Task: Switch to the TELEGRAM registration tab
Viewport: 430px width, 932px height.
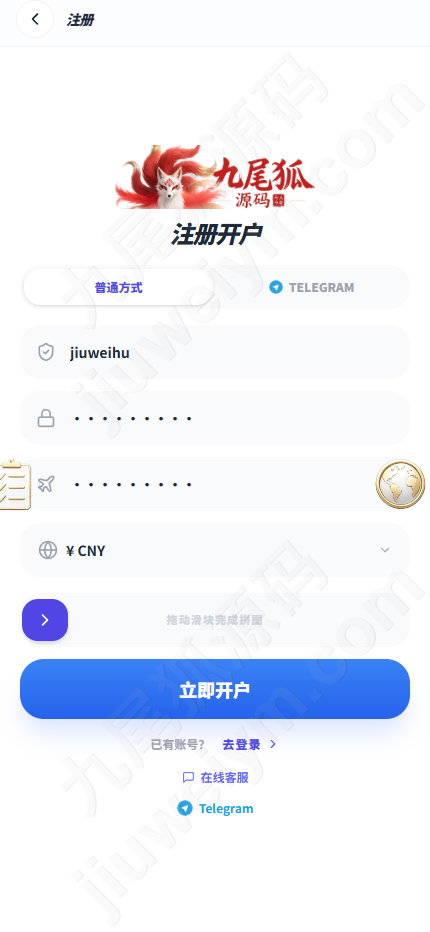Action: (311, 288)
